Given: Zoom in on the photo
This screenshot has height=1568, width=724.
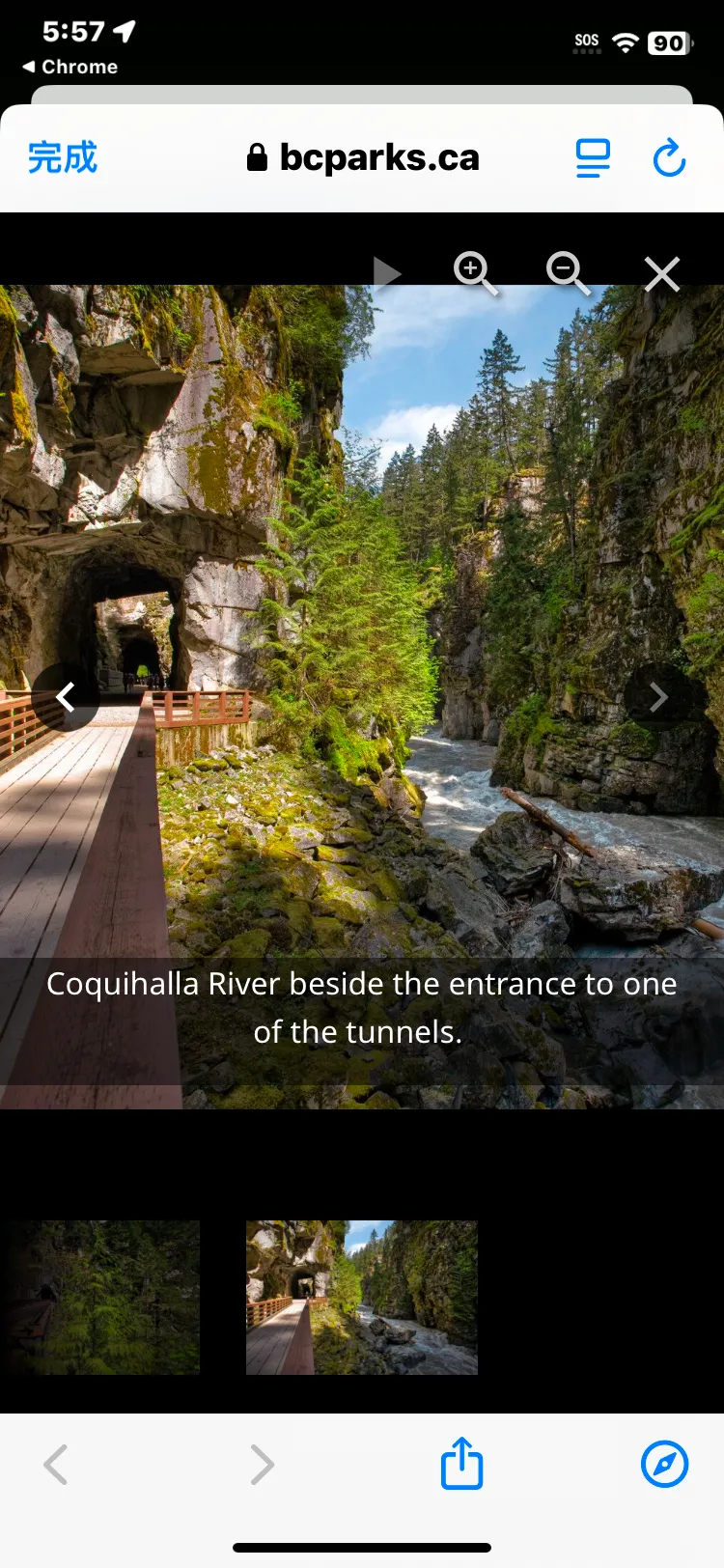Looking at the screenshot, I should click(x=475, y=273).
